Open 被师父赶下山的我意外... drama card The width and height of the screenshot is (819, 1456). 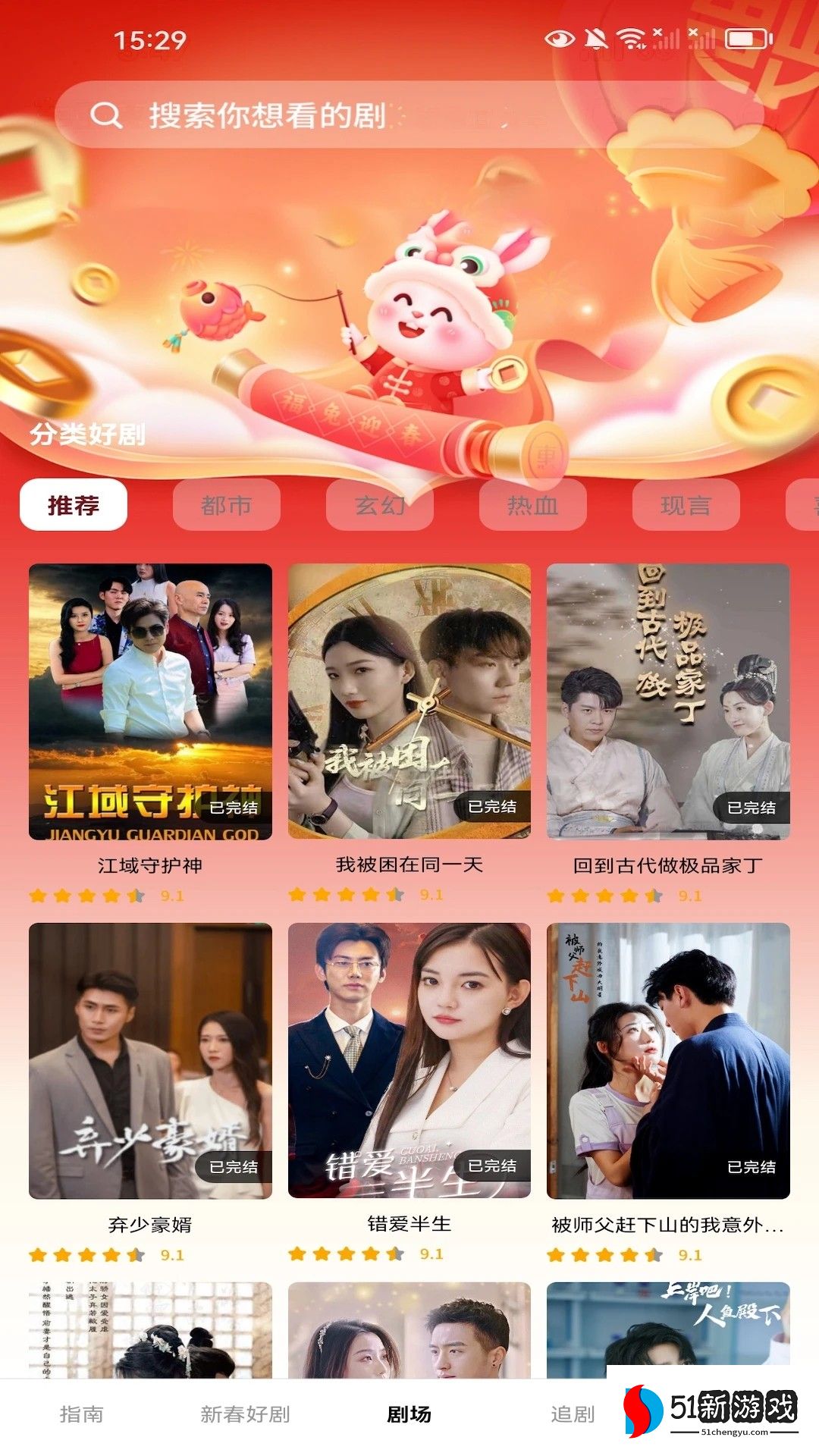(x=668, y=1060)
